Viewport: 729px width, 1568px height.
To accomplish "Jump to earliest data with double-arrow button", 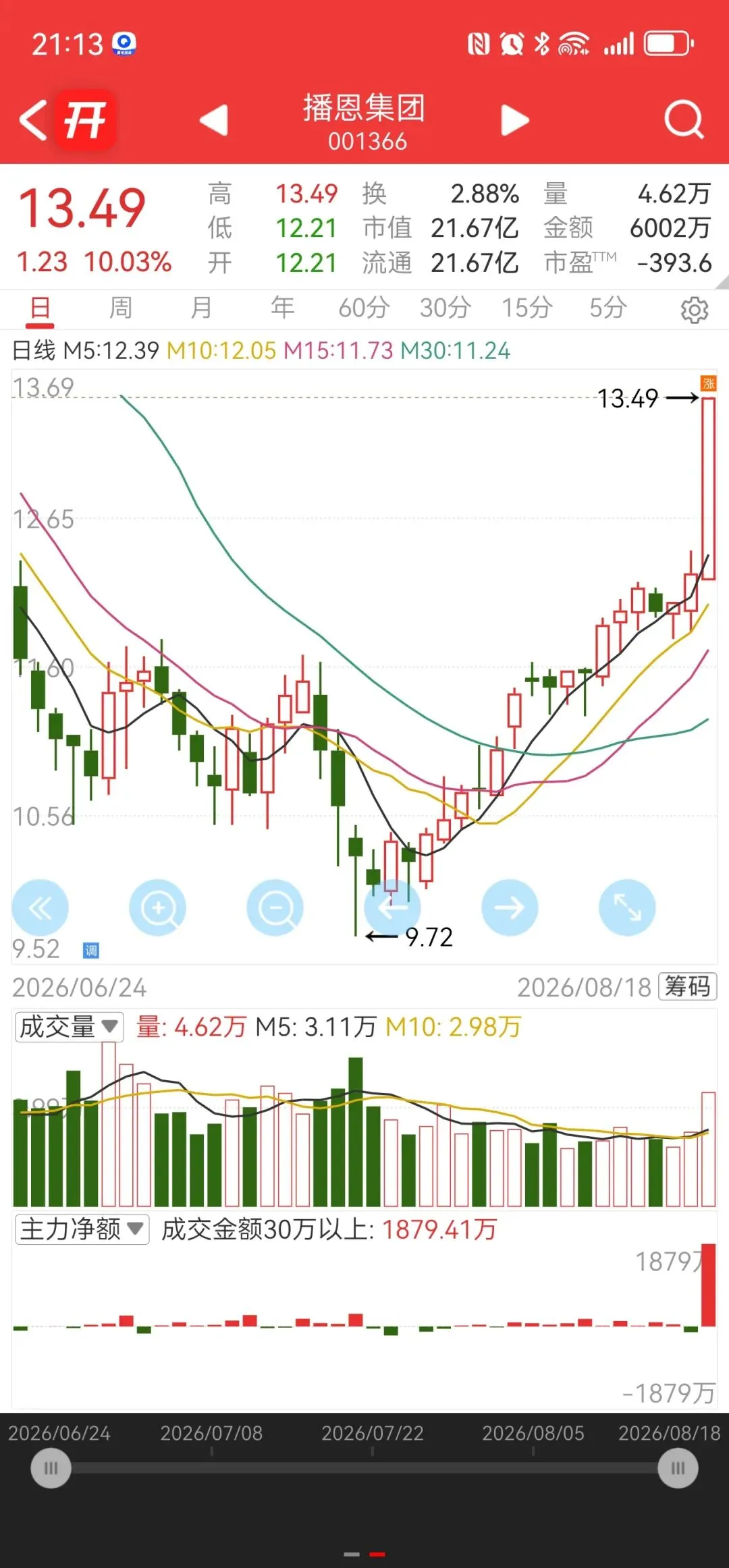I will 40,907.
